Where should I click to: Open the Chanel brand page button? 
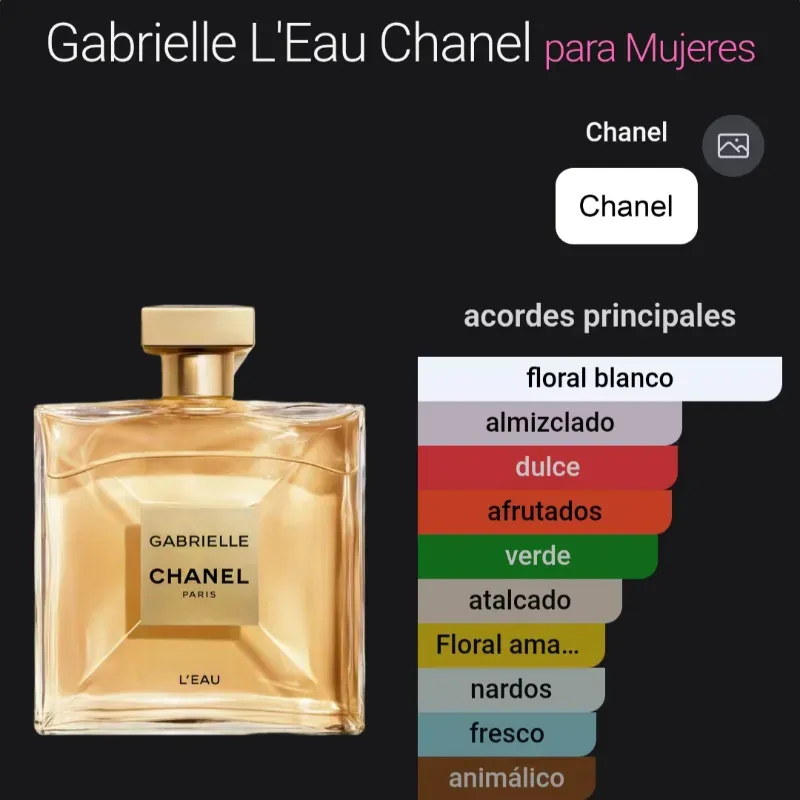(626, 206)
